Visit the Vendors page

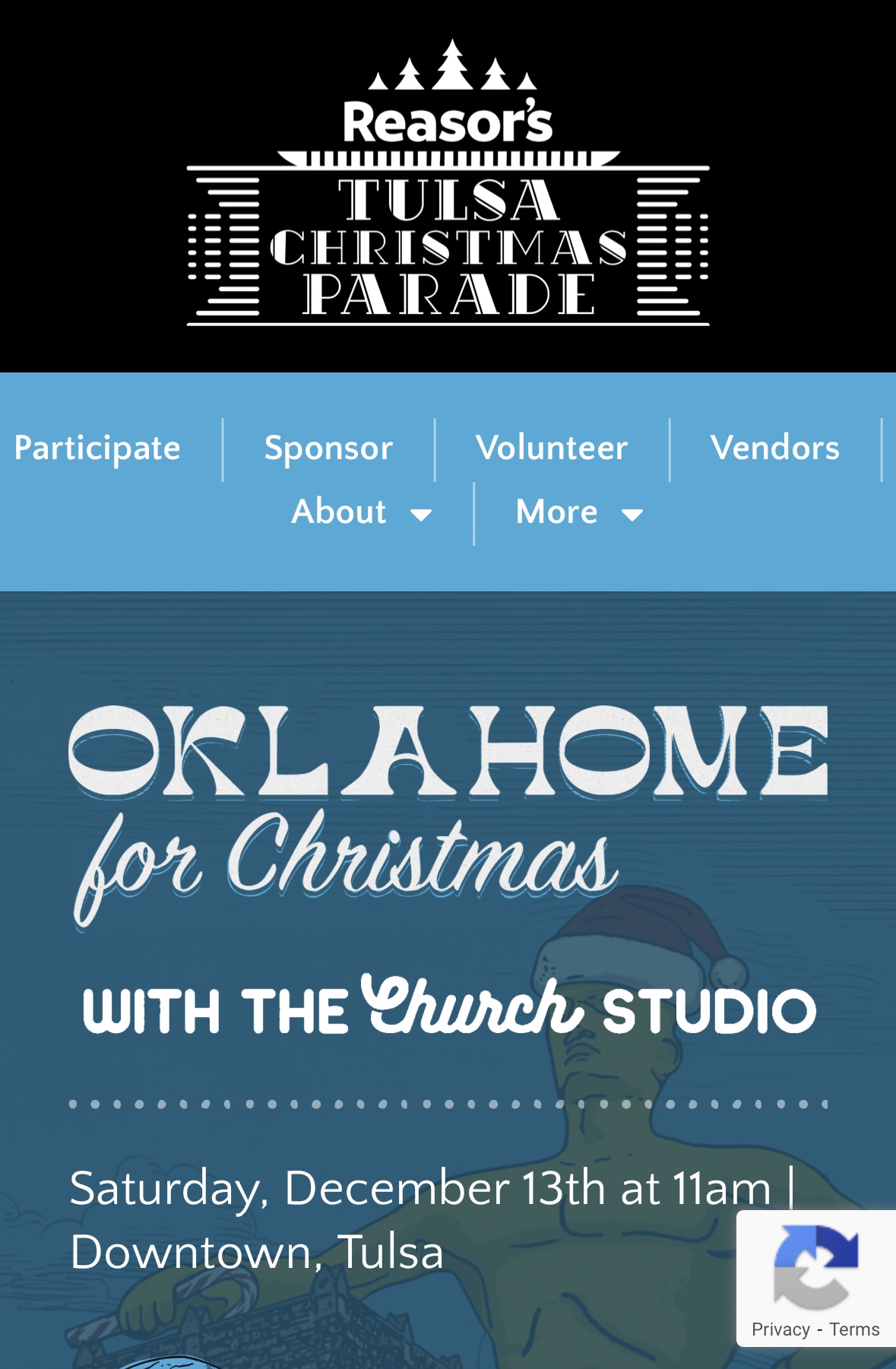click(x=774, y=448)
